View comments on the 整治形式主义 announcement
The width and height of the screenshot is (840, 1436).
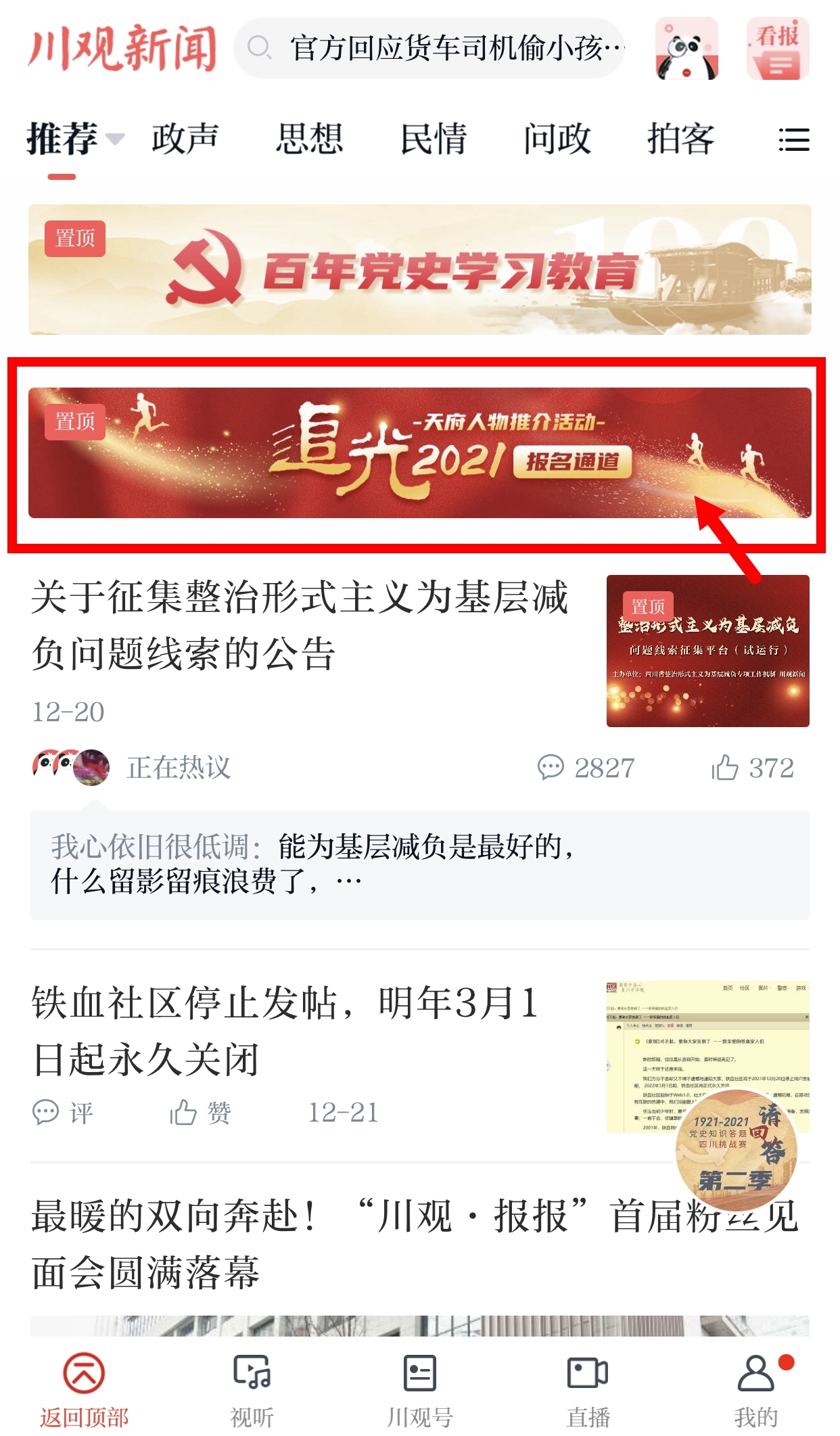pos(586,768)
